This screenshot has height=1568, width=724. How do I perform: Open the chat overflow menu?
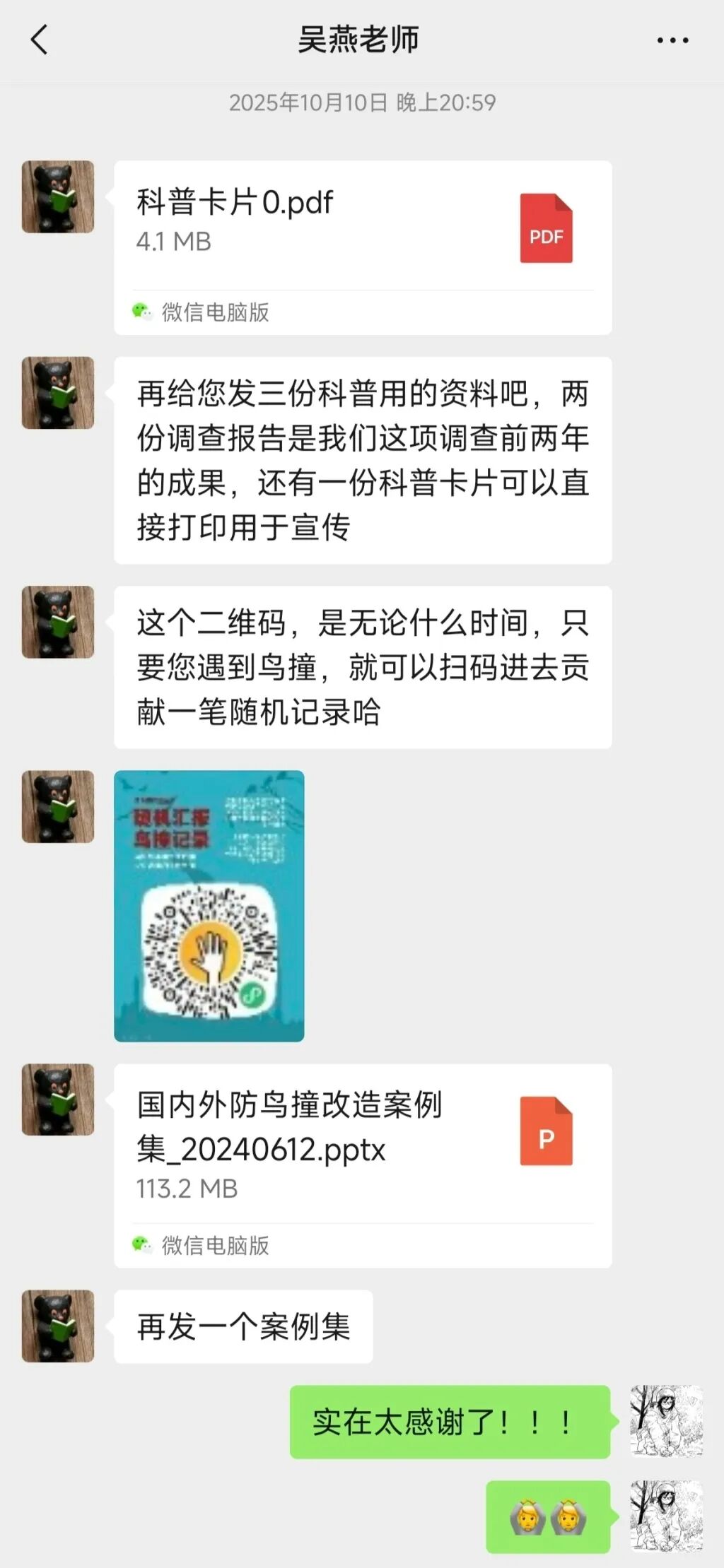[672, 41]
